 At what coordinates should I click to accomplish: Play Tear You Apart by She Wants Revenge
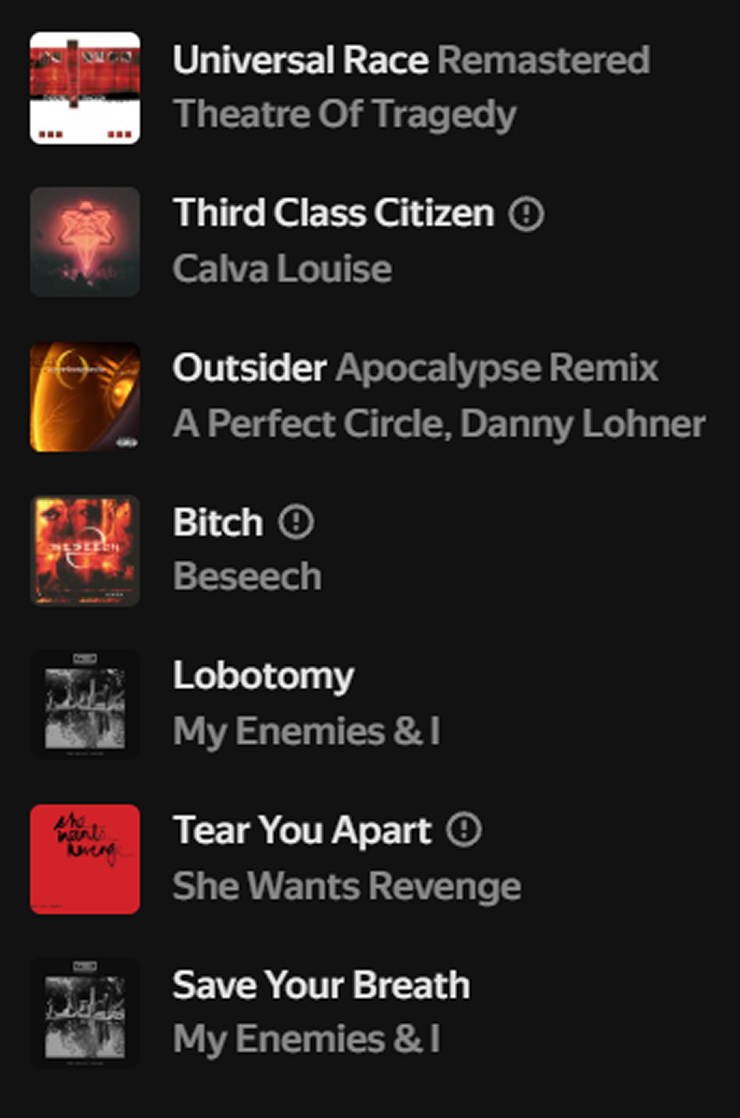pos(302,830)
